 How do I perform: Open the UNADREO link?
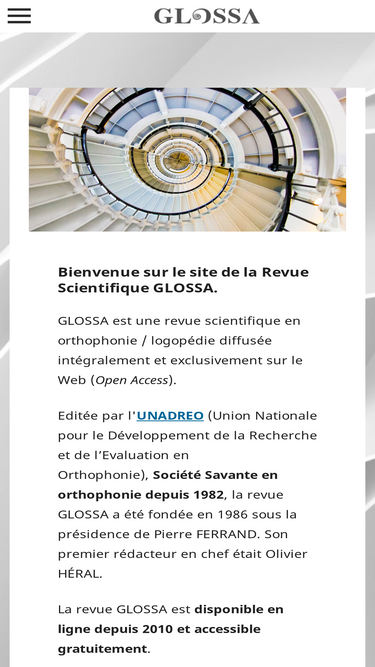click(x=170, y=416)
